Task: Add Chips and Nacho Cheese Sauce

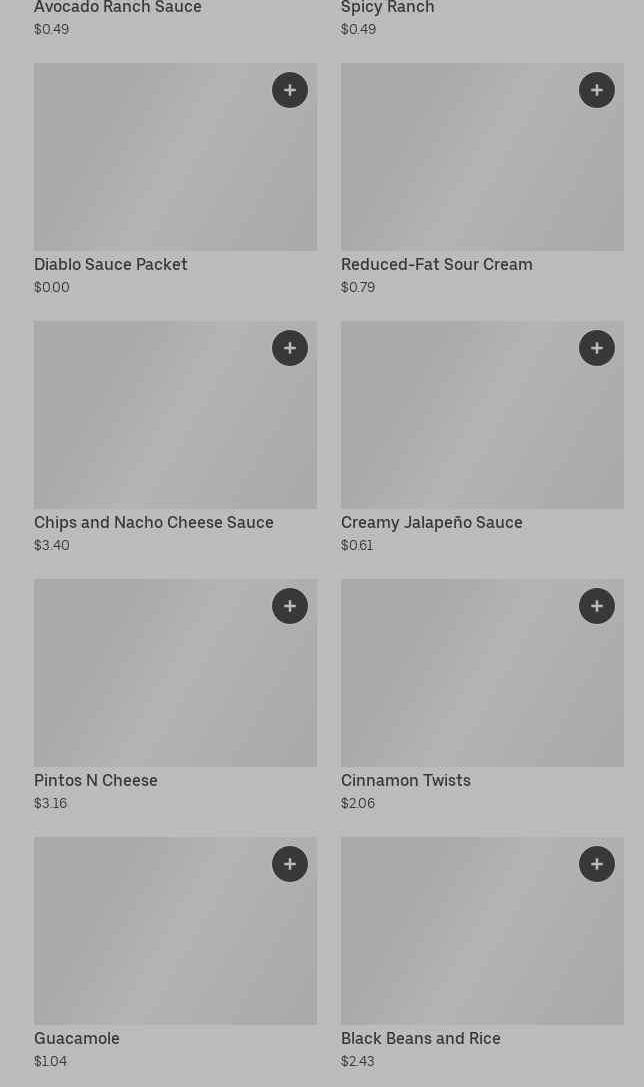Action: point(290,348)
